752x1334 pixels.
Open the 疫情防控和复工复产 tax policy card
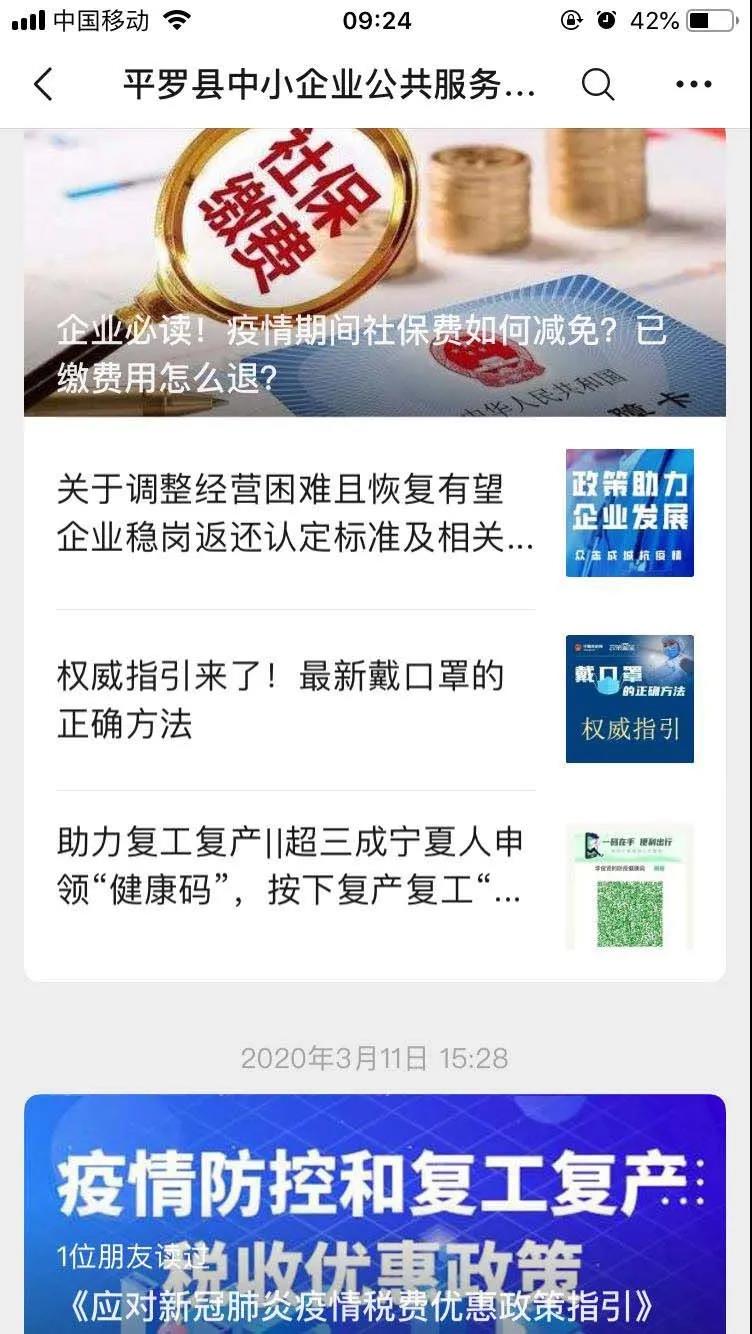point(375,1214)
